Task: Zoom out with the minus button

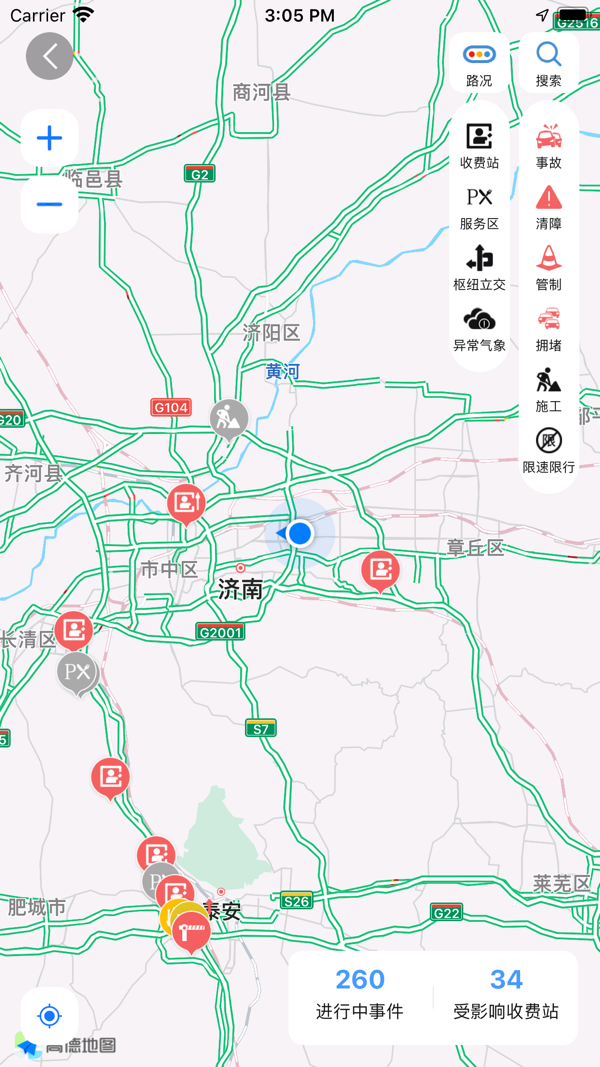Action: tap(49, 204)
